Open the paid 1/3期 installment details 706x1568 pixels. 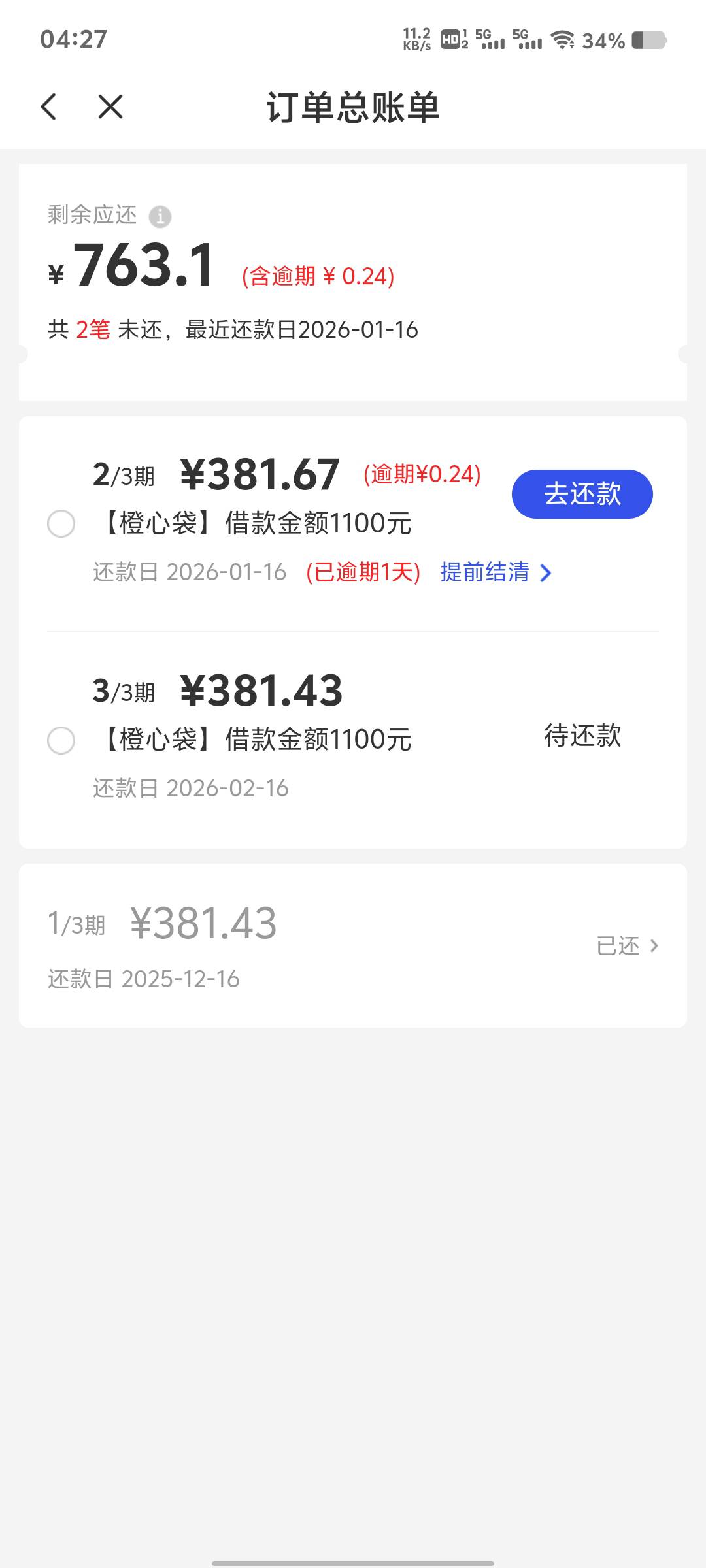(353, 945)
